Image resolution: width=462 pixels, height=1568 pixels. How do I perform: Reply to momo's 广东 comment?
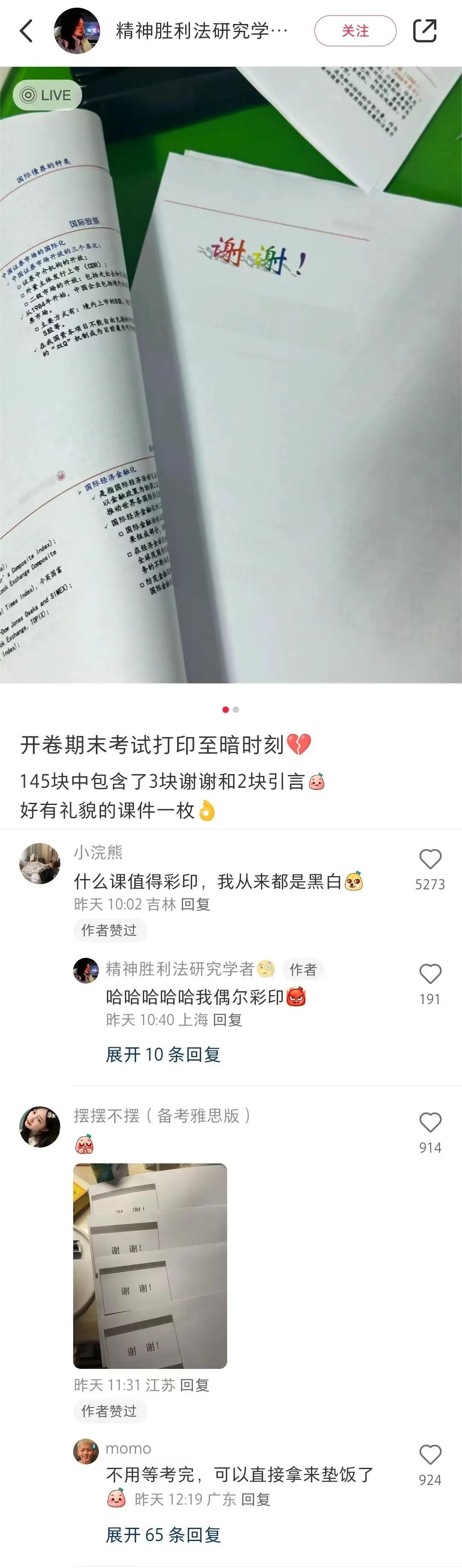(x=255, y=1499)
